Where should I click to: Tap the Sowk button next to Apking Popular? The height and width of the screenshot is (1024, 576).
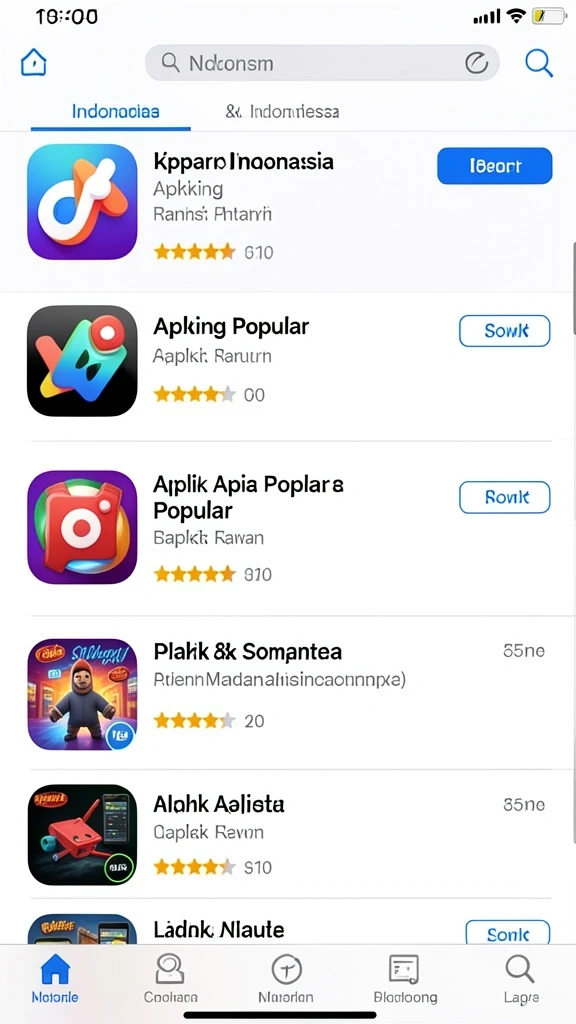[x=505, y=330]
